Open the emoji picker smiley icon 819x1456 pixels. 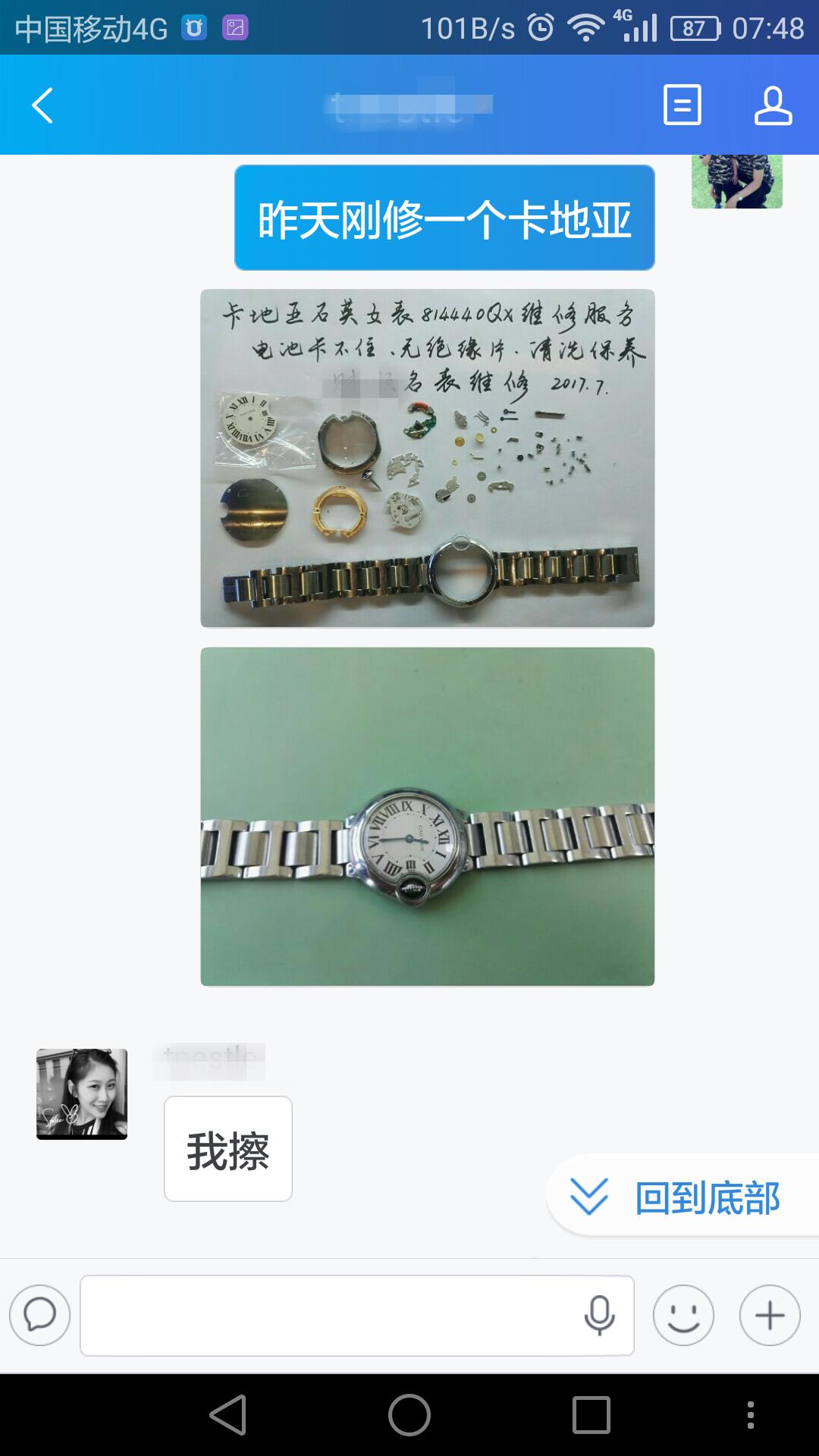[x=682, y=1316]
